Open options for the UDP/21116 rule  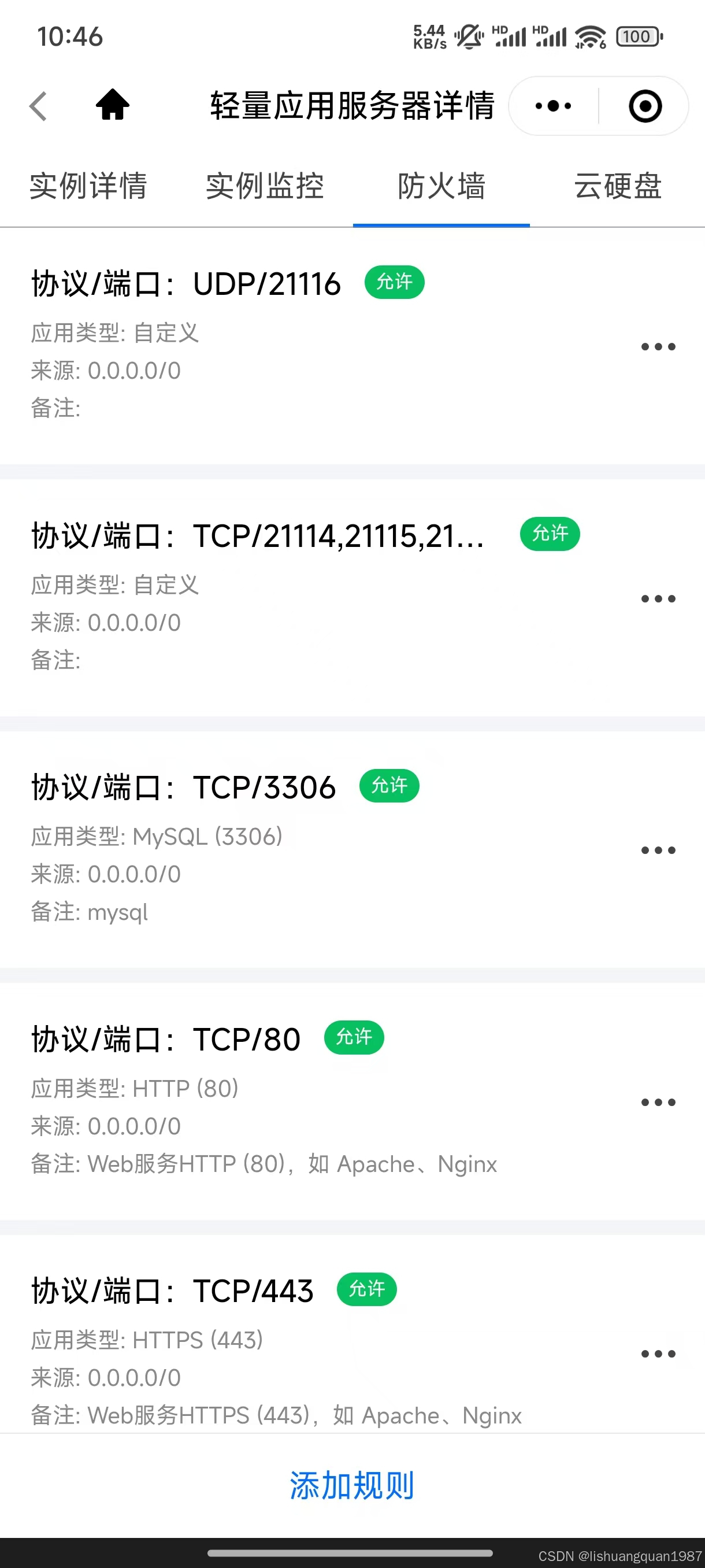658,347
